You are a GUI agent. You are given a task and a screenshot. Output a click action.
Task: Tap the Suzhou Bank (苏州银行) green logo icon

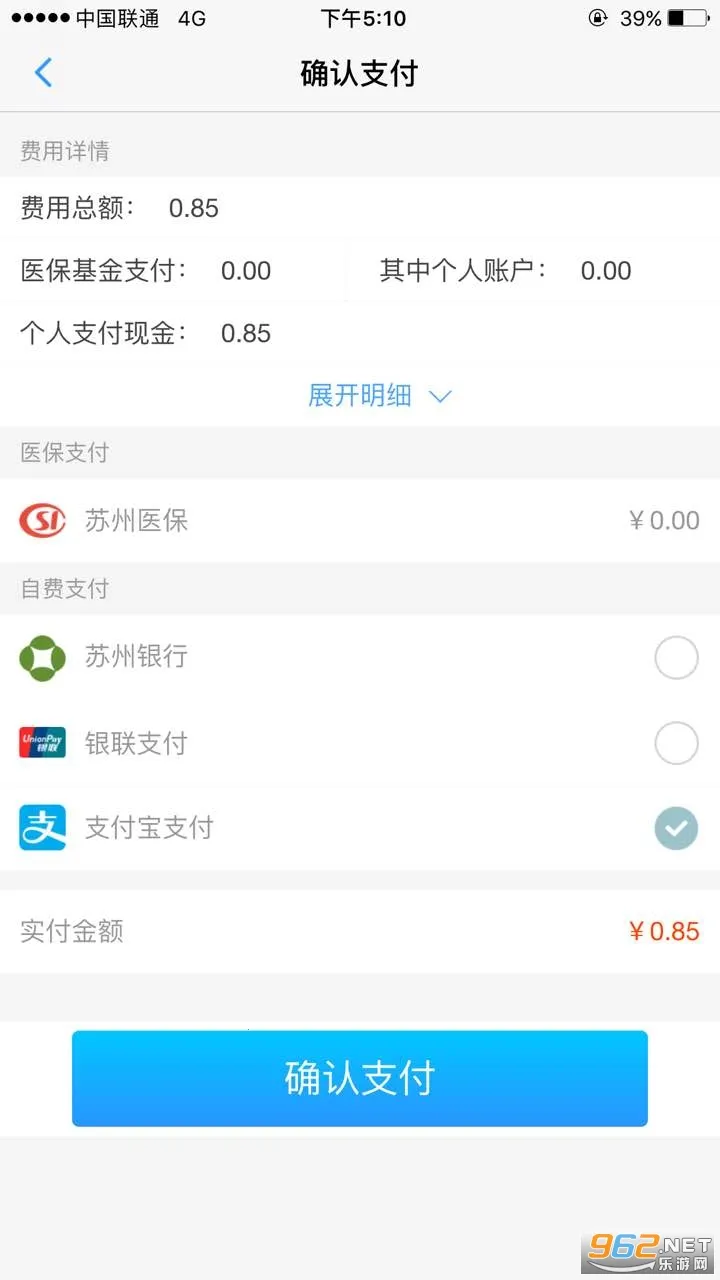tap(41, 657)
